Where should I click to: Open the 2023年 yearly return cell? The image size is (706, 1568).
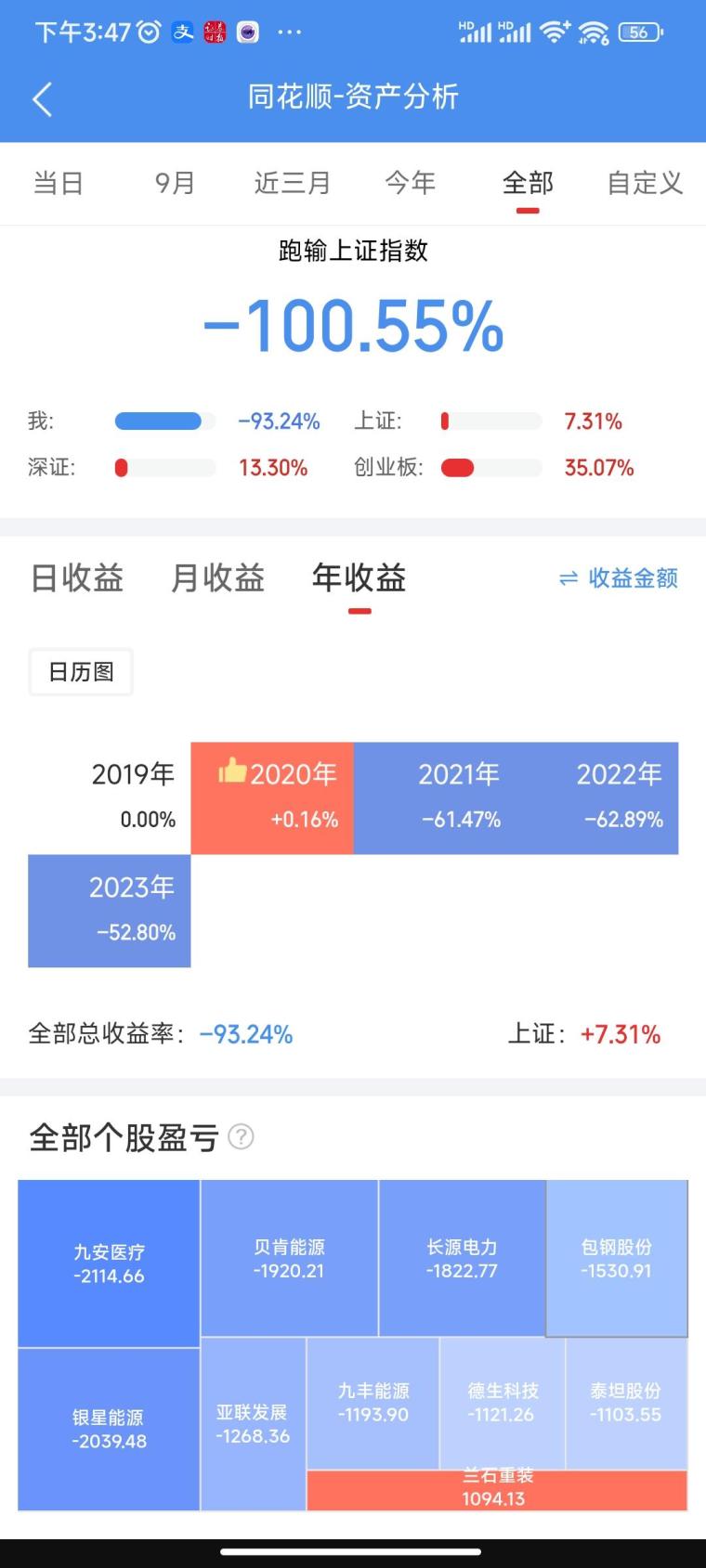pyautogui.click(x=110, y=910)
